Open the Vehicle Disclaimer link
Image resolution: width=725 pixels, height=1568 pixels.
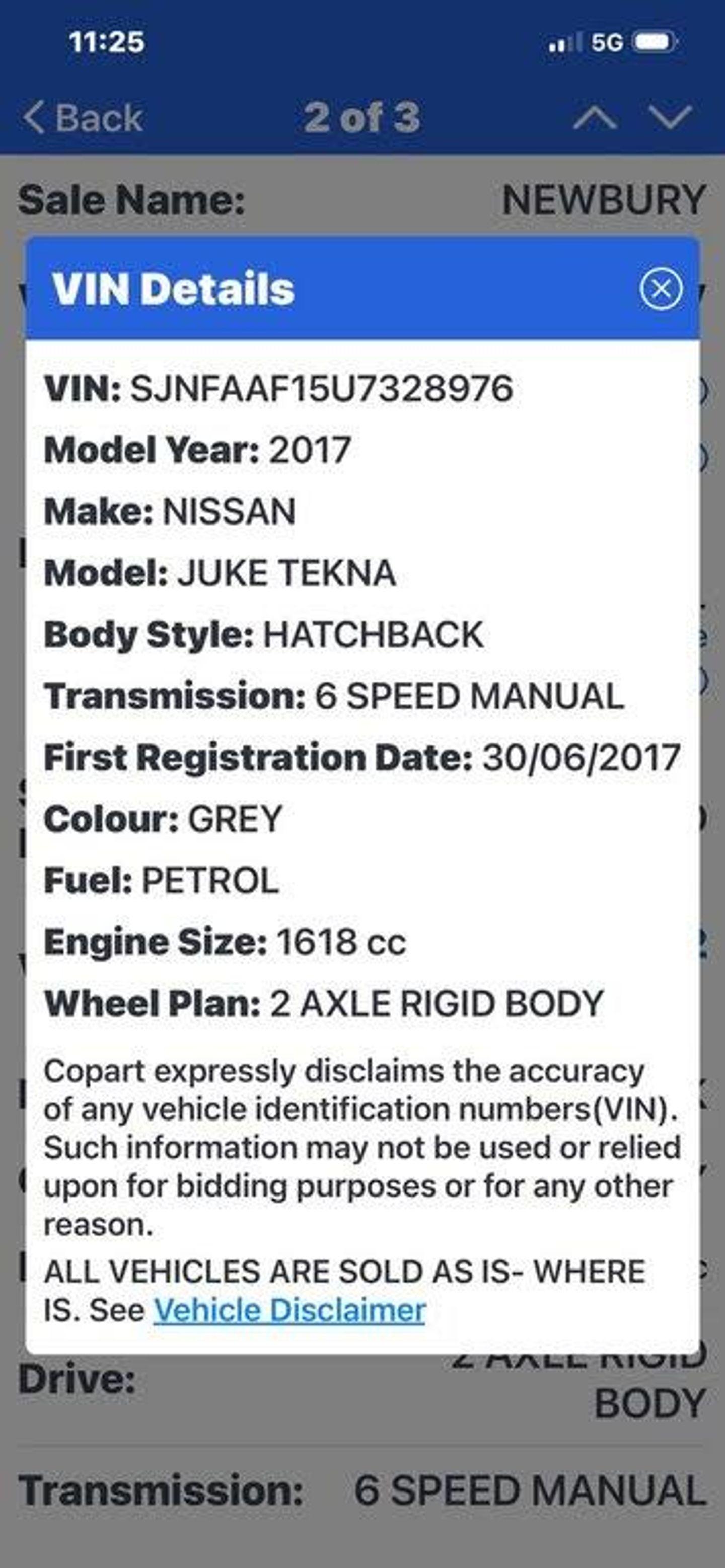coord(289,1310)
